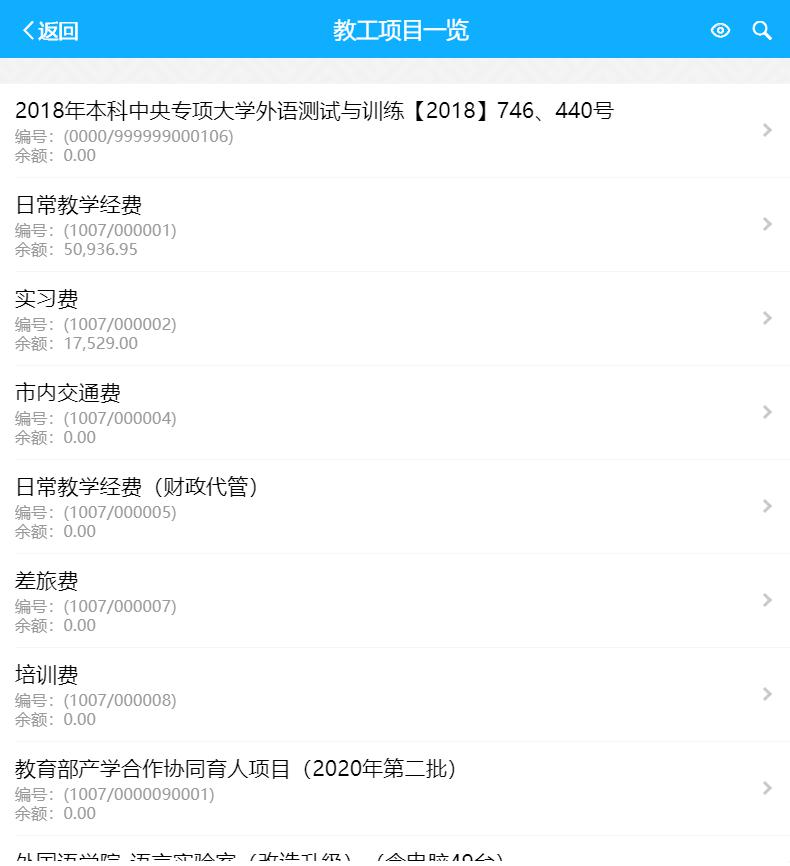Tap the 返回 back button
Viewport: 790px width, 866px height.
(50, 31)
